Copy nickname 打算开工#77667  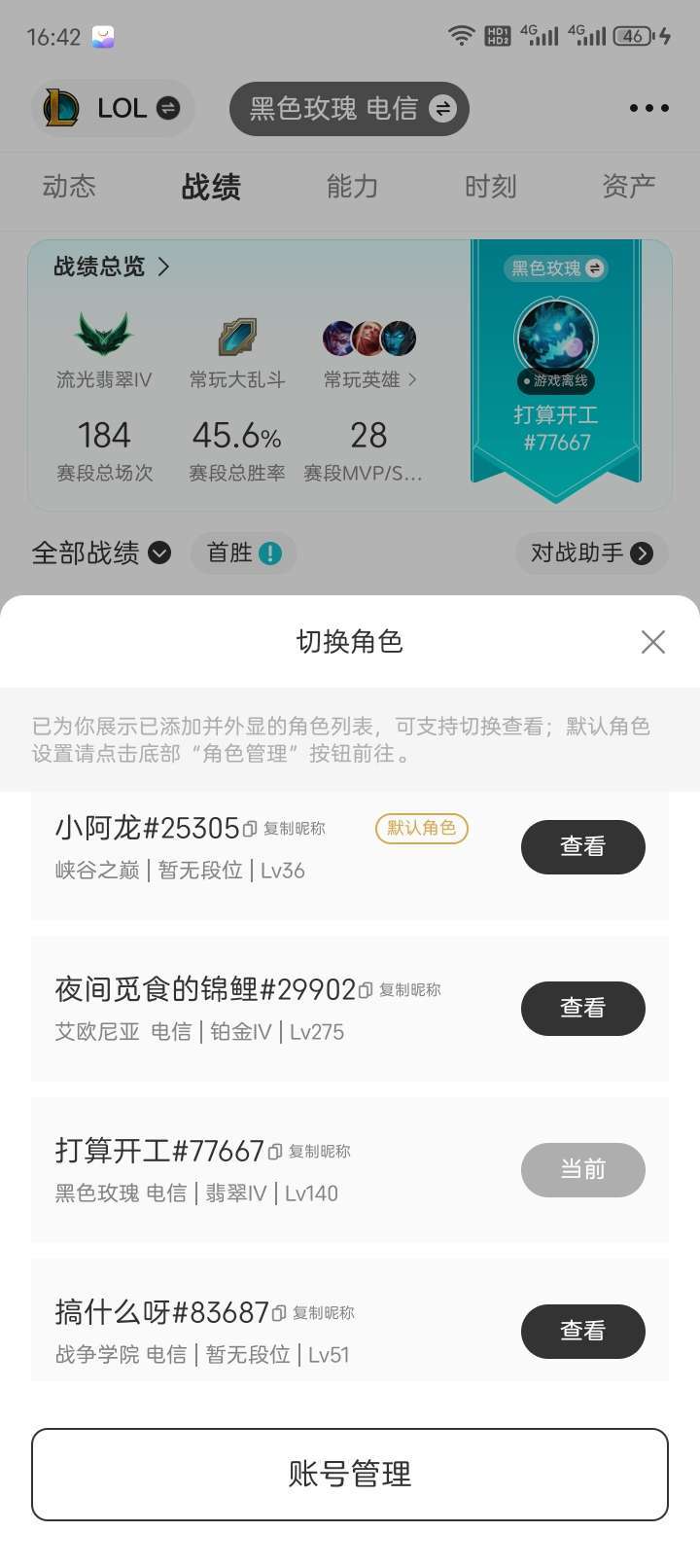(x=310, y=1152)
